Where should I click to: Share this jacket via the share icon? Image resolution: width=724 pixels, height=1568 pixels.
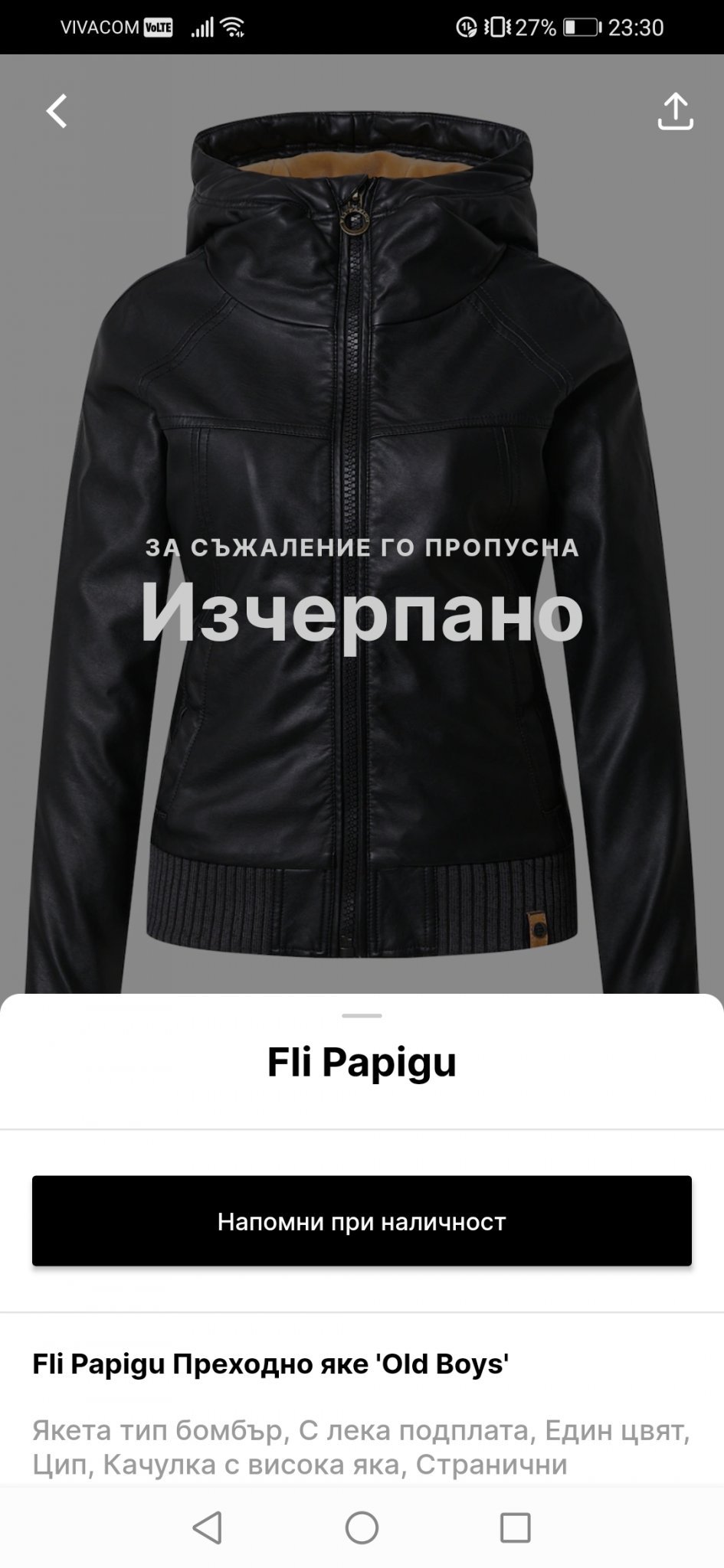pyautogui.click(x=675, y=112)
